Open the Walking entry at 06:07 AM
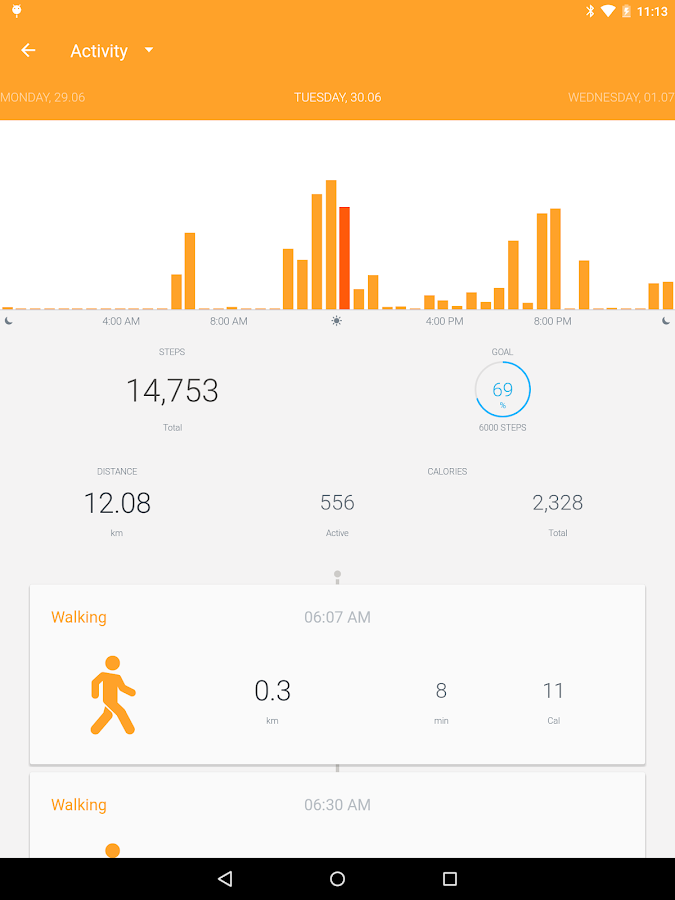Viewport: 675px width, 900px height. (x=337, y=675)
